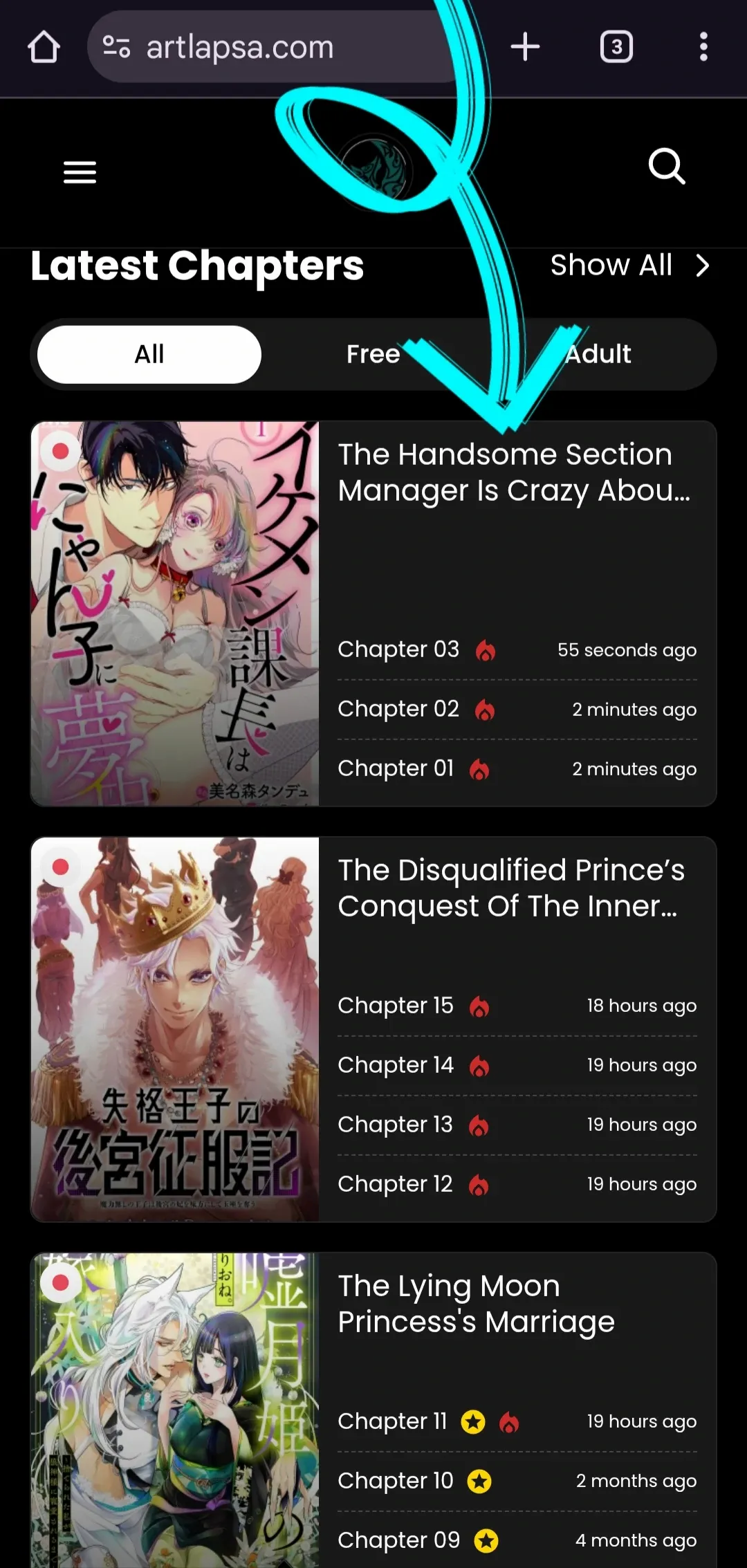Open the tab switcher showing 3 tabs
Image resolution: width=747 pixels, height=1568 pixels.
616,47
